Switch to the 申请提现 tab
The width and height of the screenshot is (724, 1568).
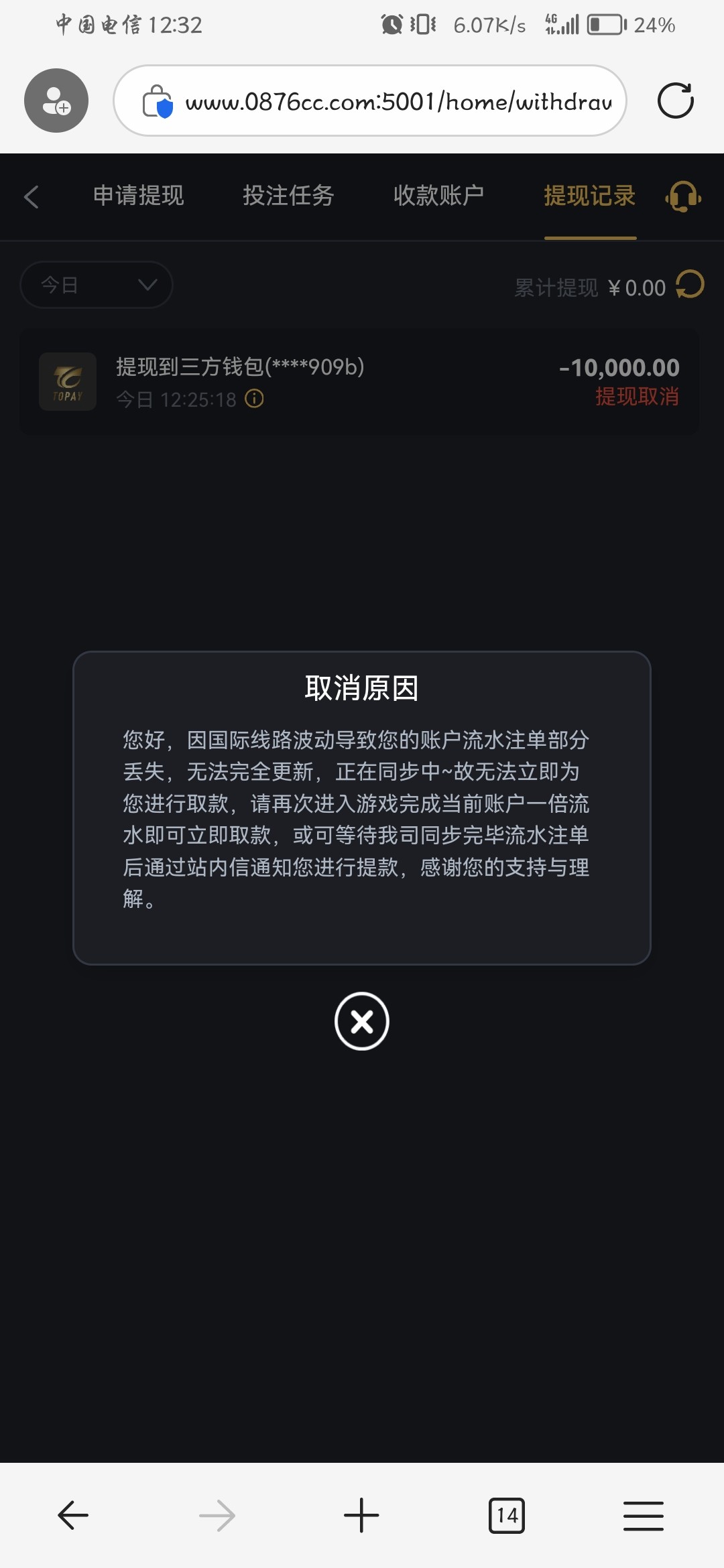click(x=138, y=196)
